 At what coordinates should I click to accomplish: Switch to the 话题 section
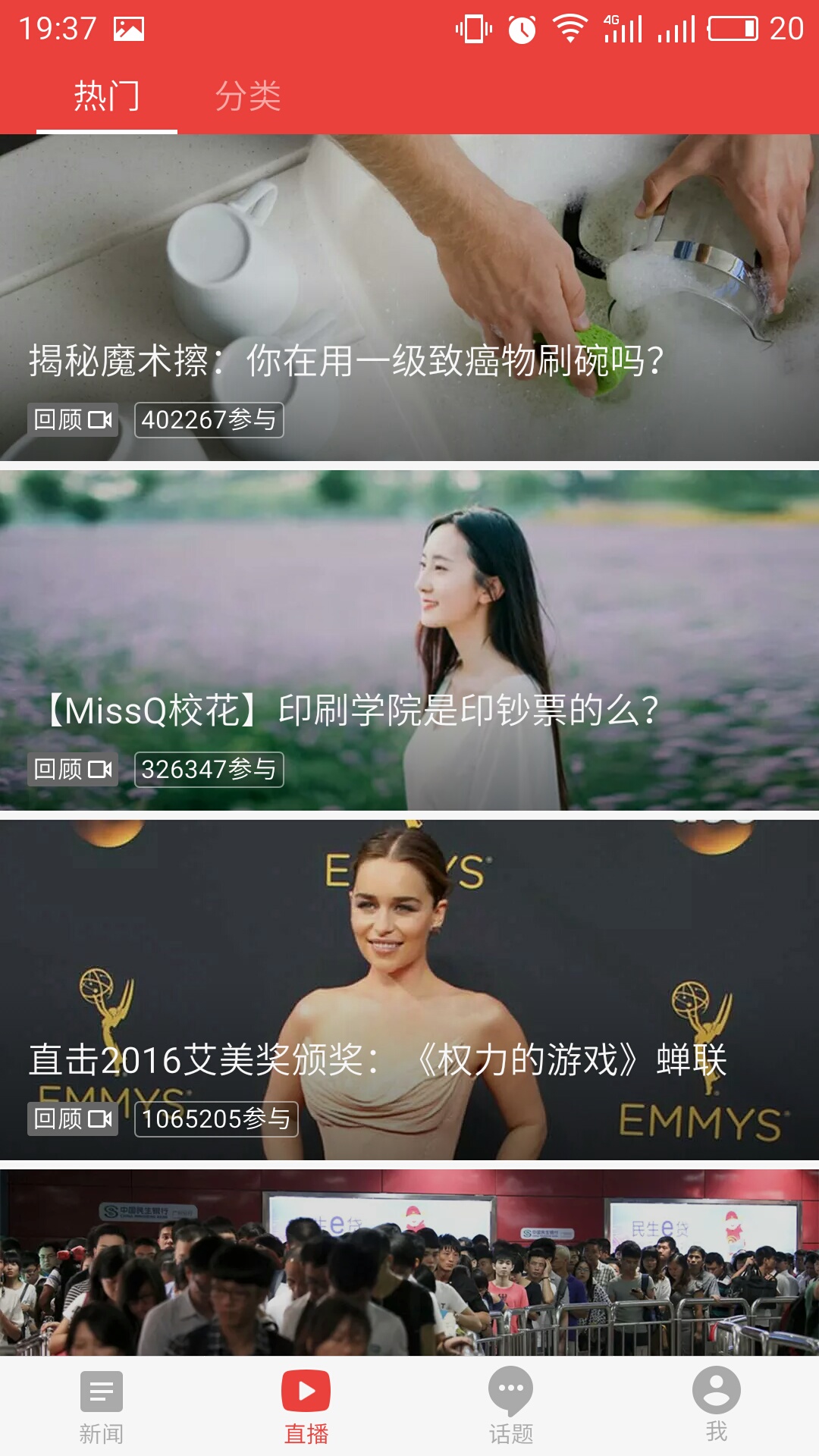tap(511, 1407)
